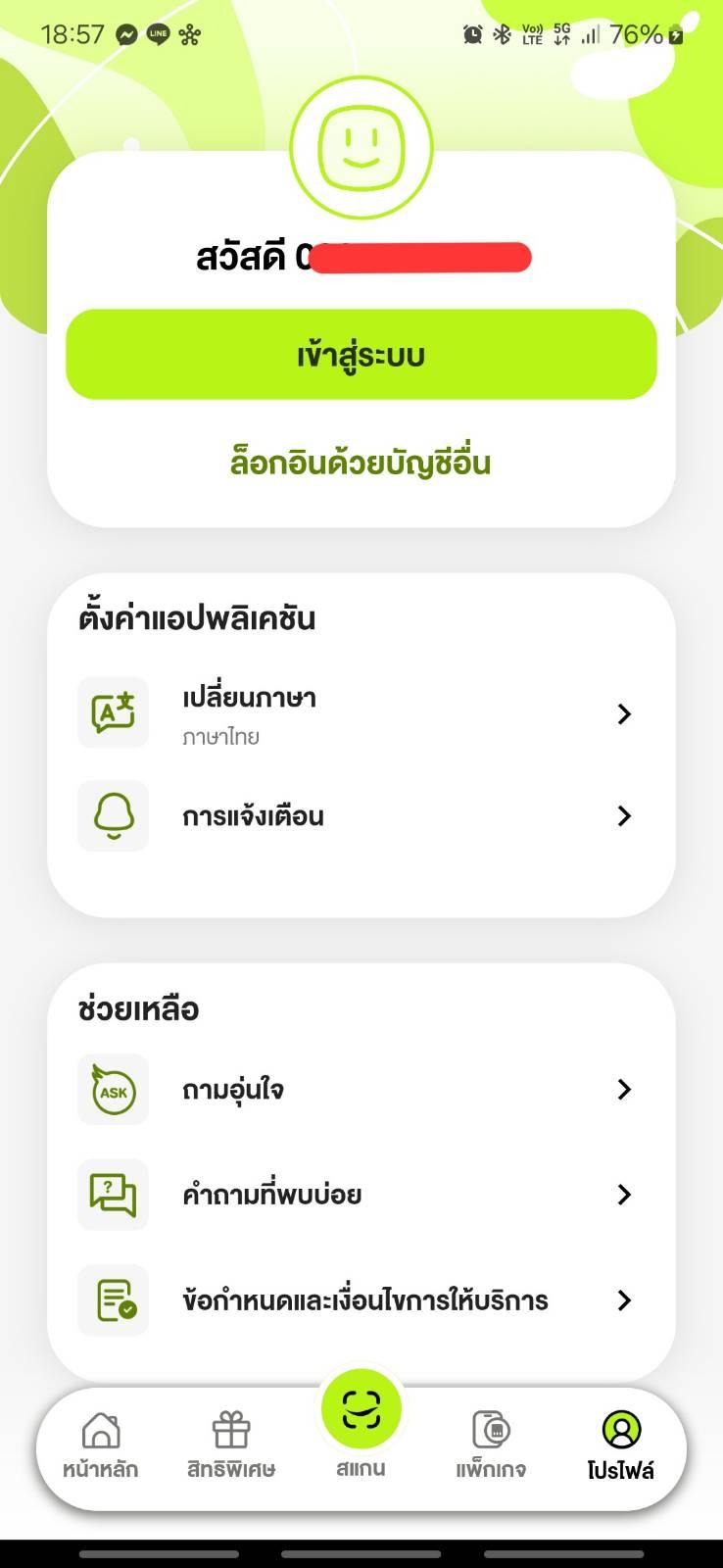Viewport: 723px width, 1568px height.
Task: Go to the สิทธิพิเศษ privileges tab
Action: point(231,1445)
